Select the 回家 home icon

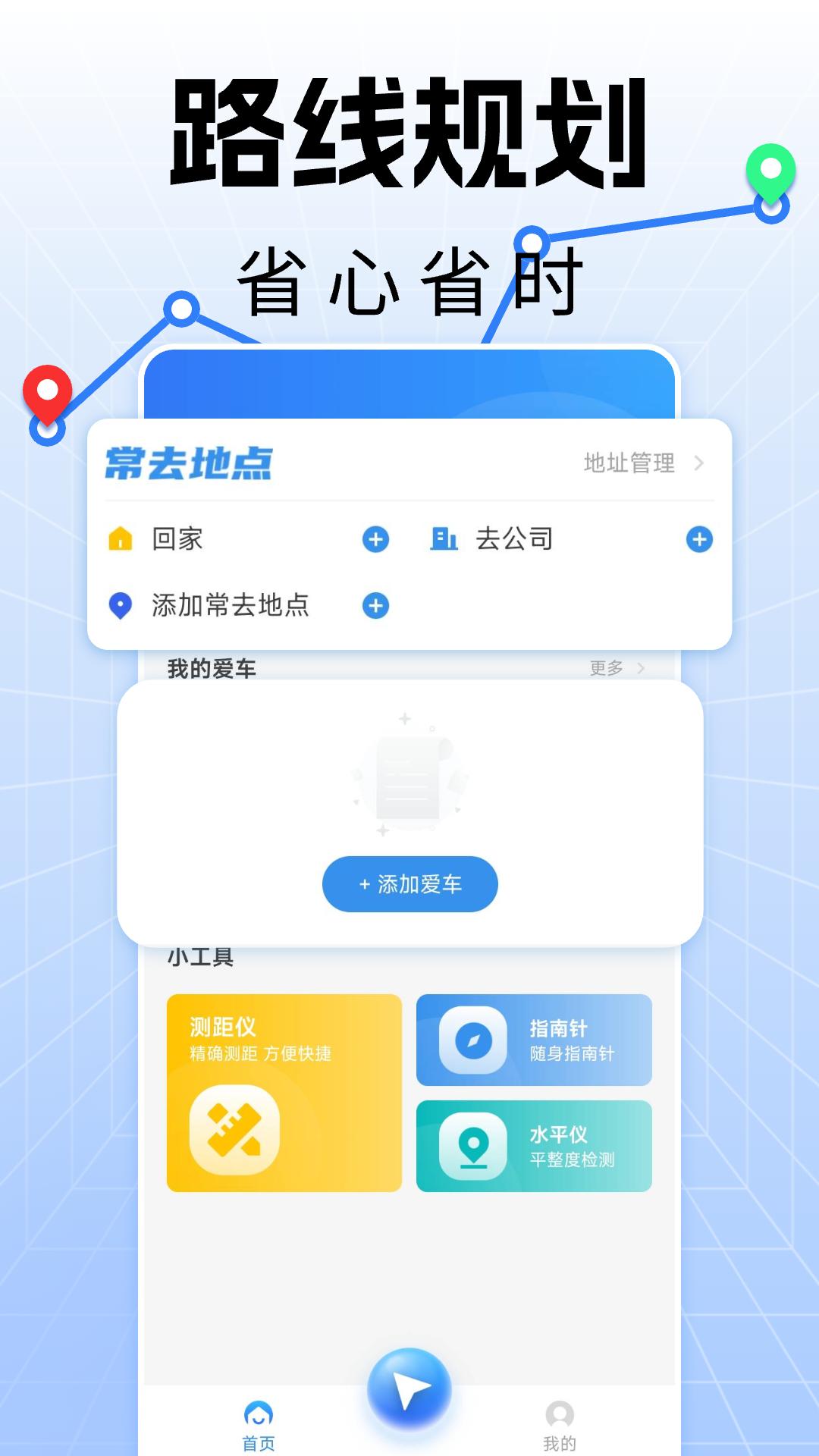coord(121,540)
